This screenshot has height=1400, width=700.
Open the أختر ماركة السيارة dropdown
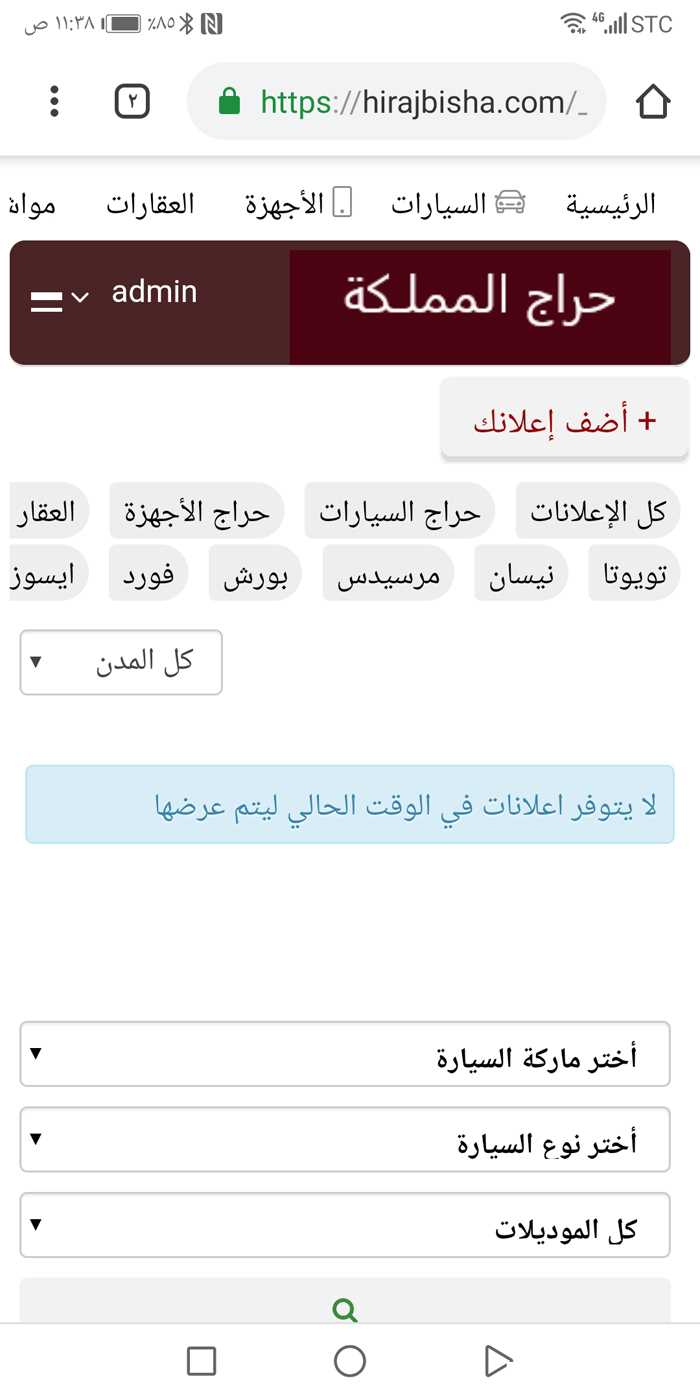point(345,1054)
